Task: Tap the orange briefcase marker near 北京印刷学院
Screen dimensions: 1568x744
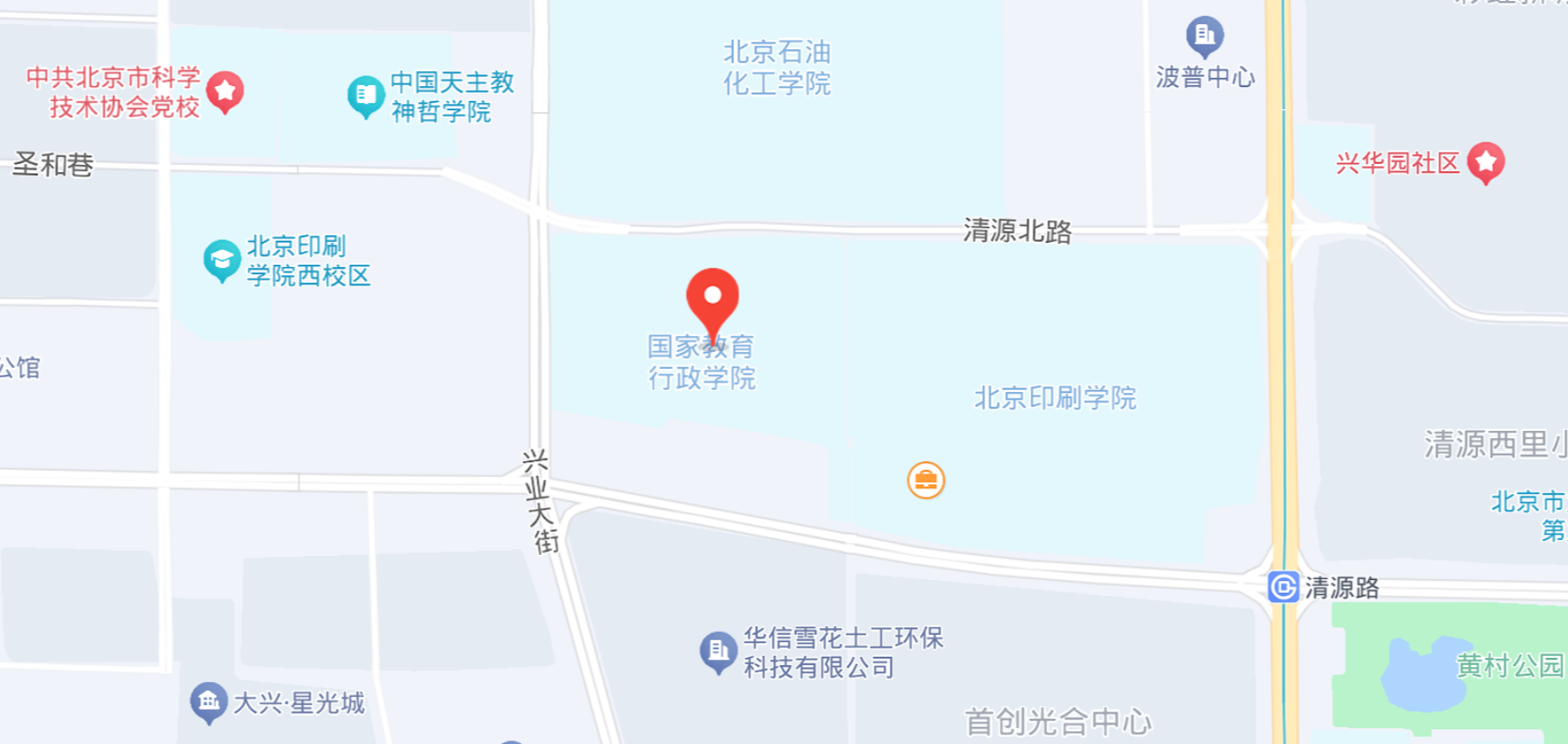Action: pos(926,480)
